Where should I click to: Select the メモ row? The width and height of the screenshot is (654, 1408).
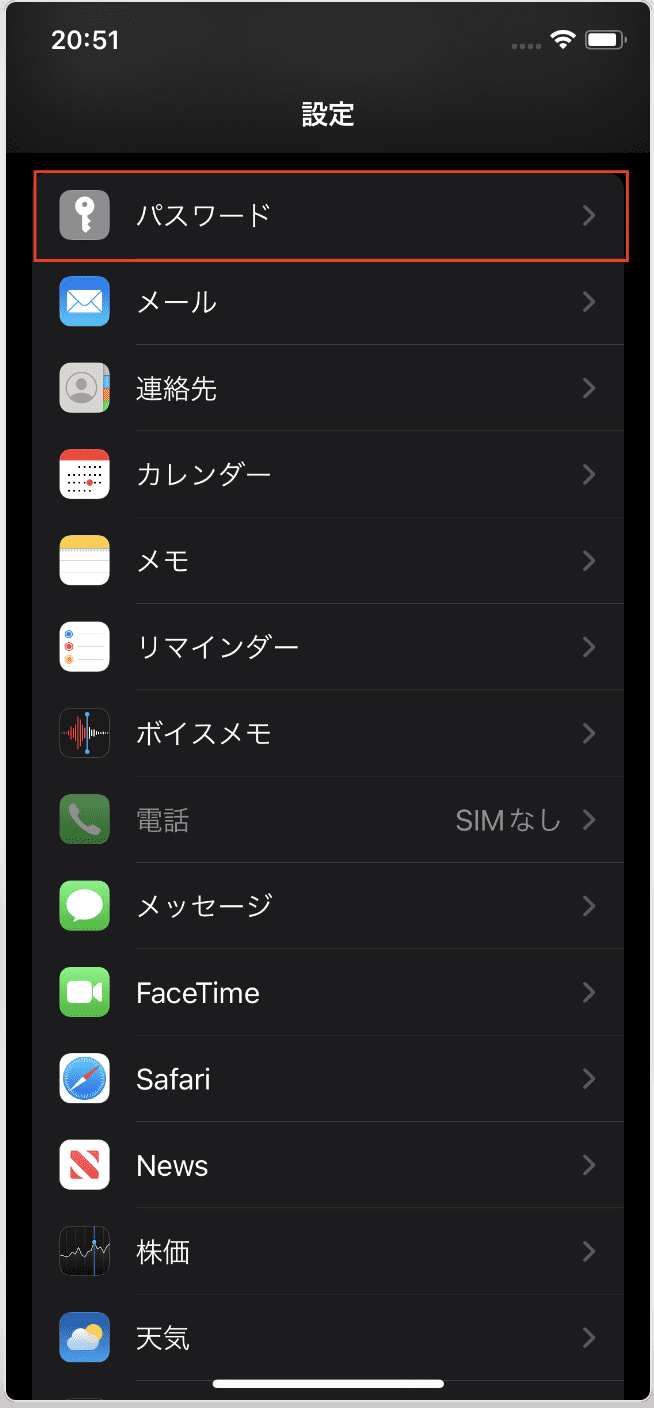coord(330,561)
